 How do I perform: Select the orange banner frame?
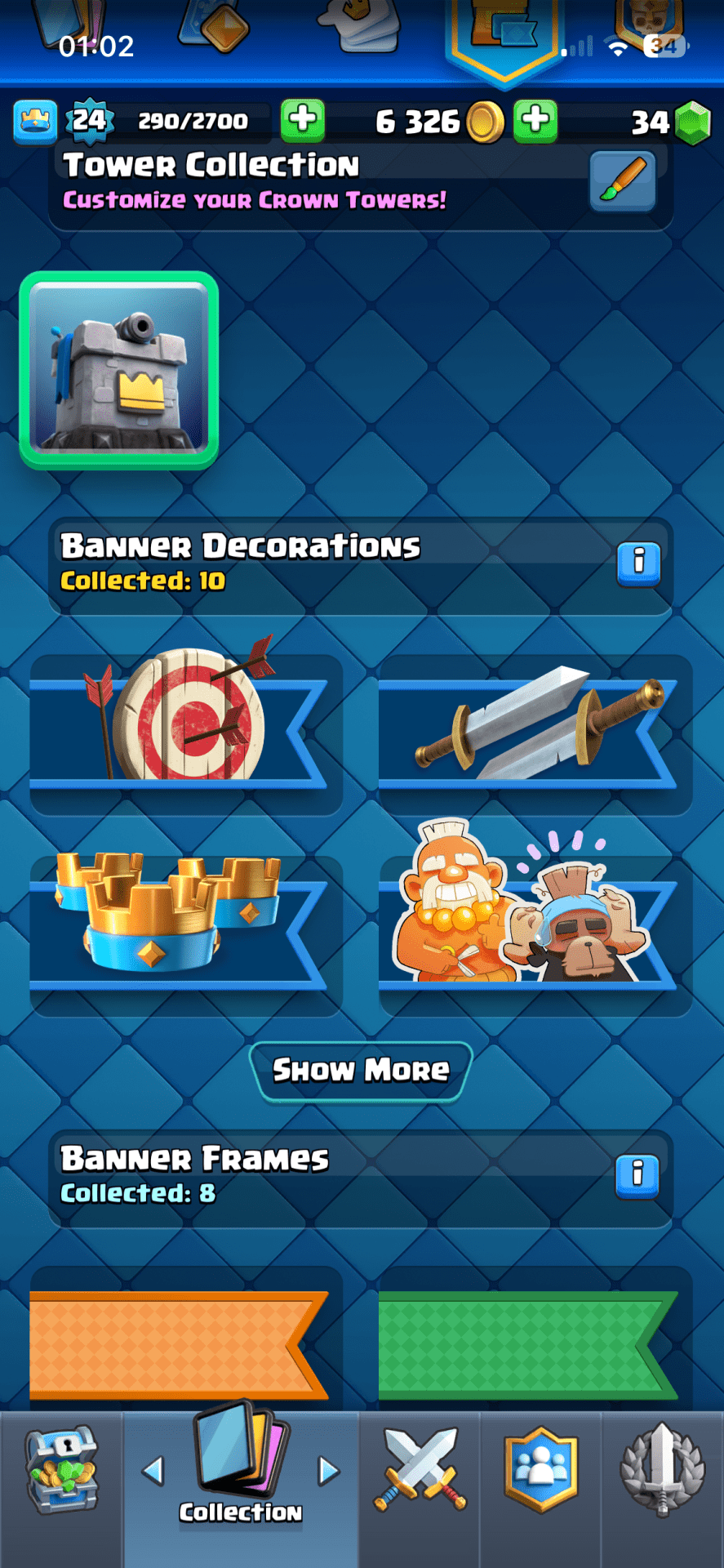click(x=180, y=1343)
